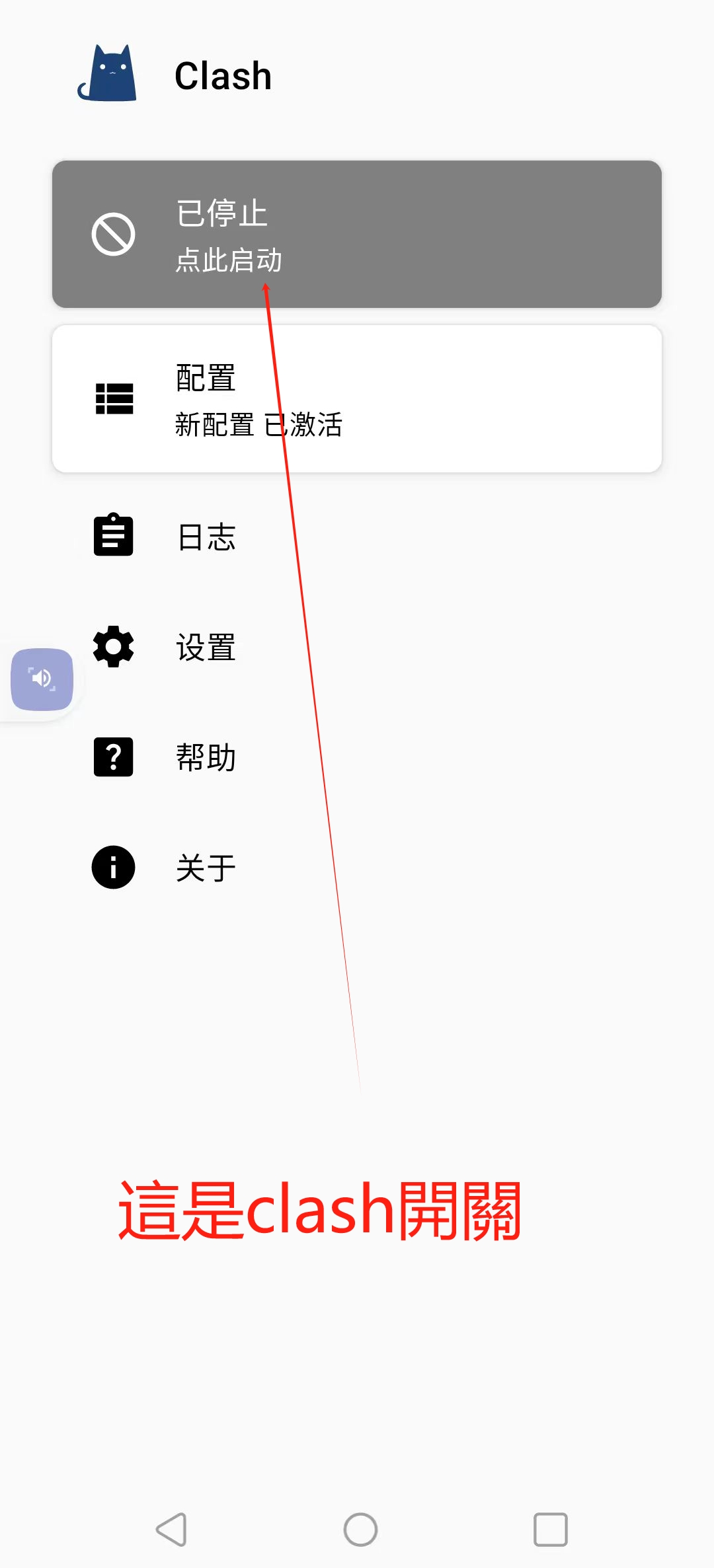The width and height of the screenshot is (714, 1568).
Task: Open the 日志 logs page
Action: [205, 537]
